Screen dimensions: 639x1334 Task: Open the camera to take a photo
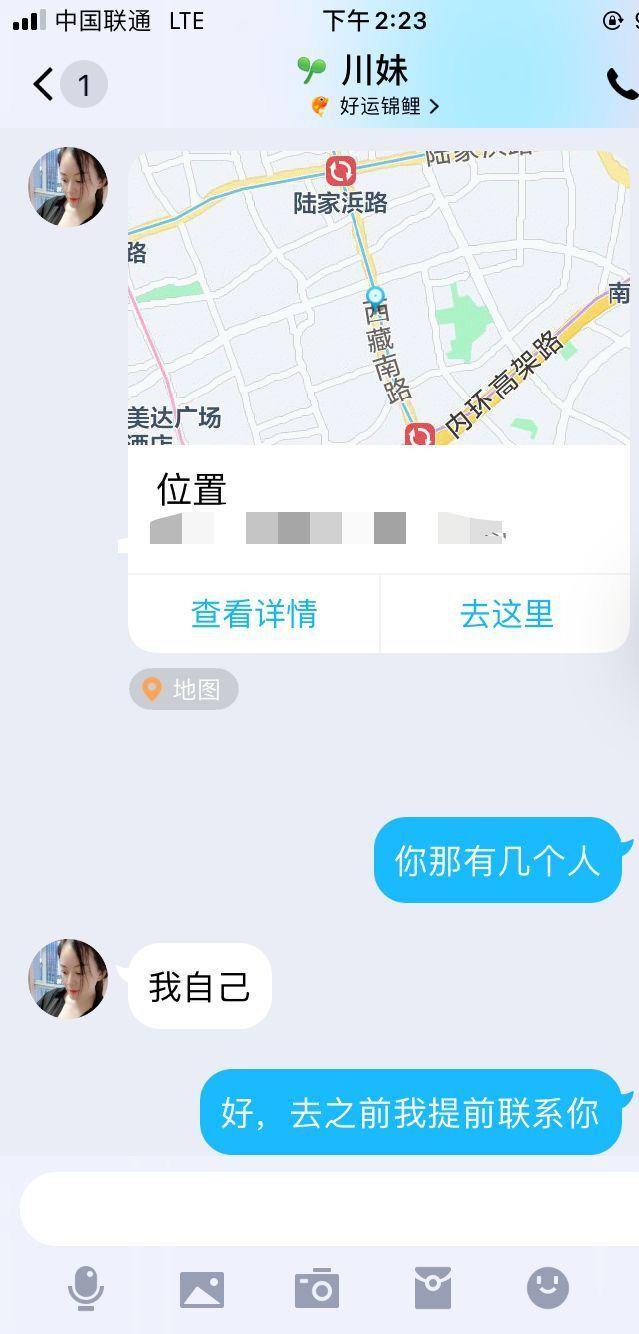point(317,1289)
